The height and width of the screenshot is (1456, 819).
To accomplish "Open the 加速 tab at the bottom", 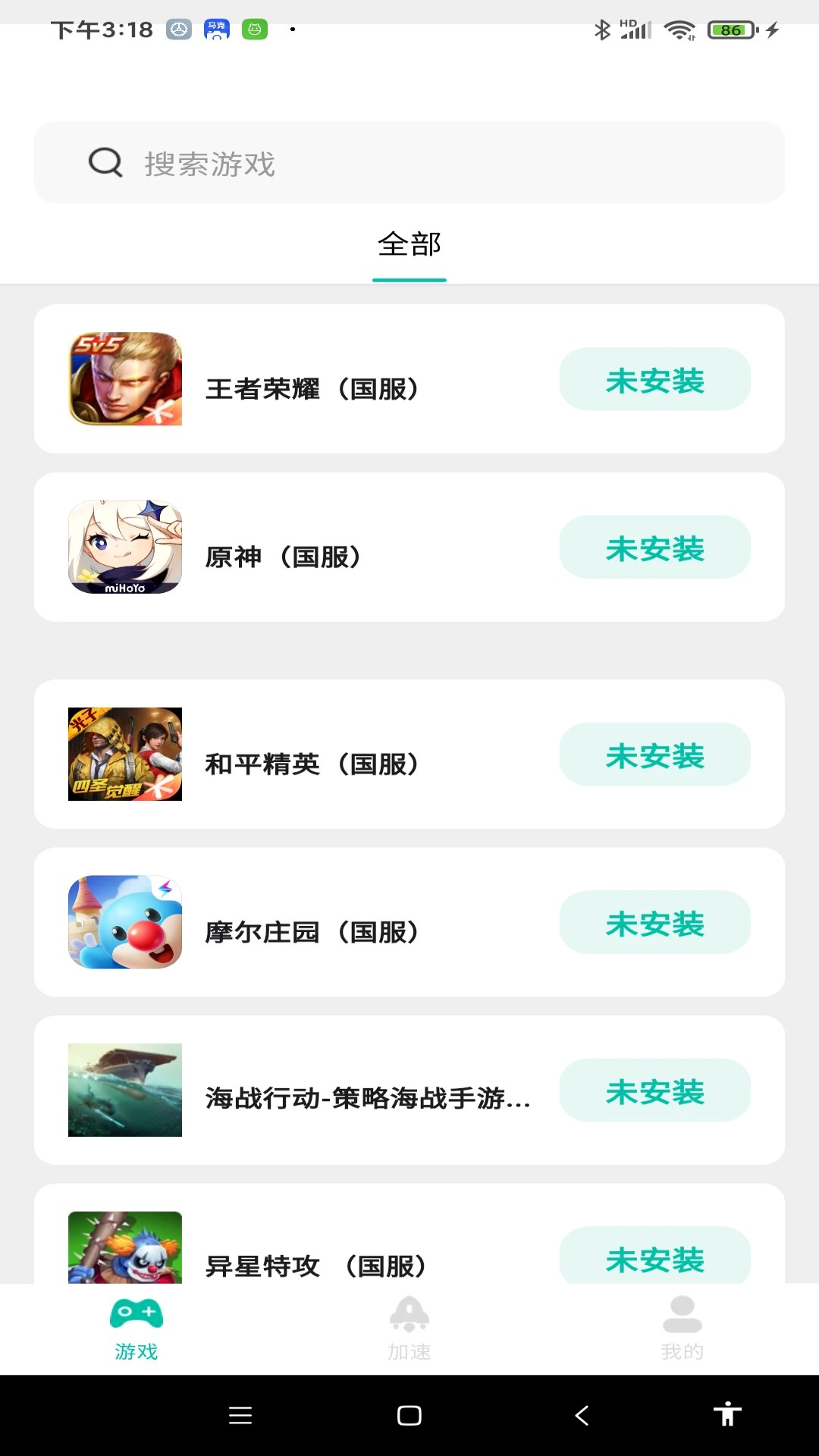I will pos(409,1331).
